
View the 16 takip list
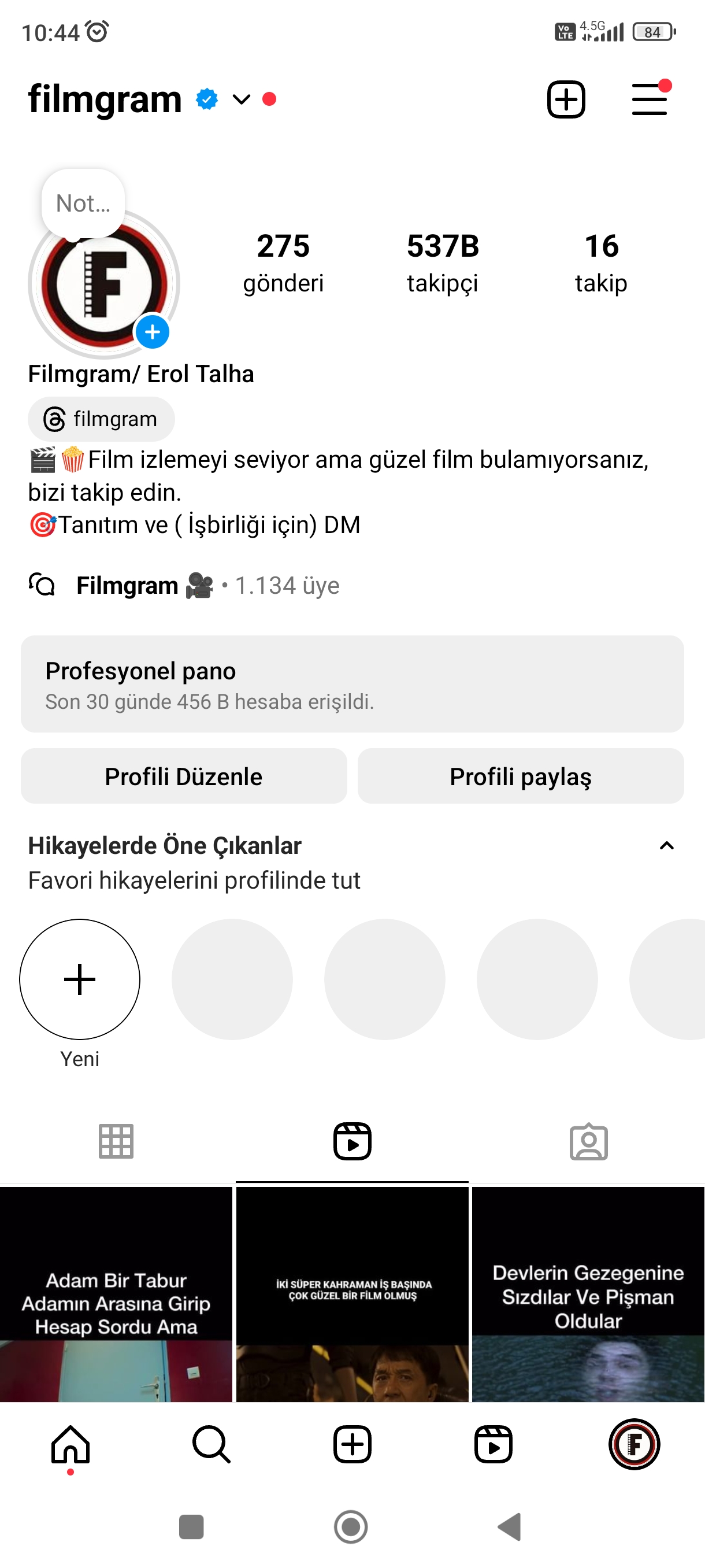tap(601, 263)
